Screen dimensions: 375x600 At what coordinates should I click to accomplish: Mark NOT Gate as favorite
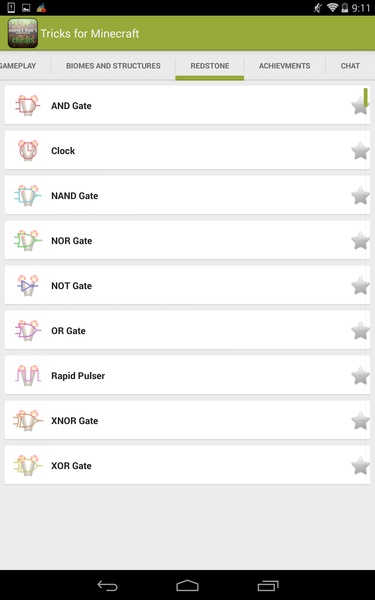360,285
